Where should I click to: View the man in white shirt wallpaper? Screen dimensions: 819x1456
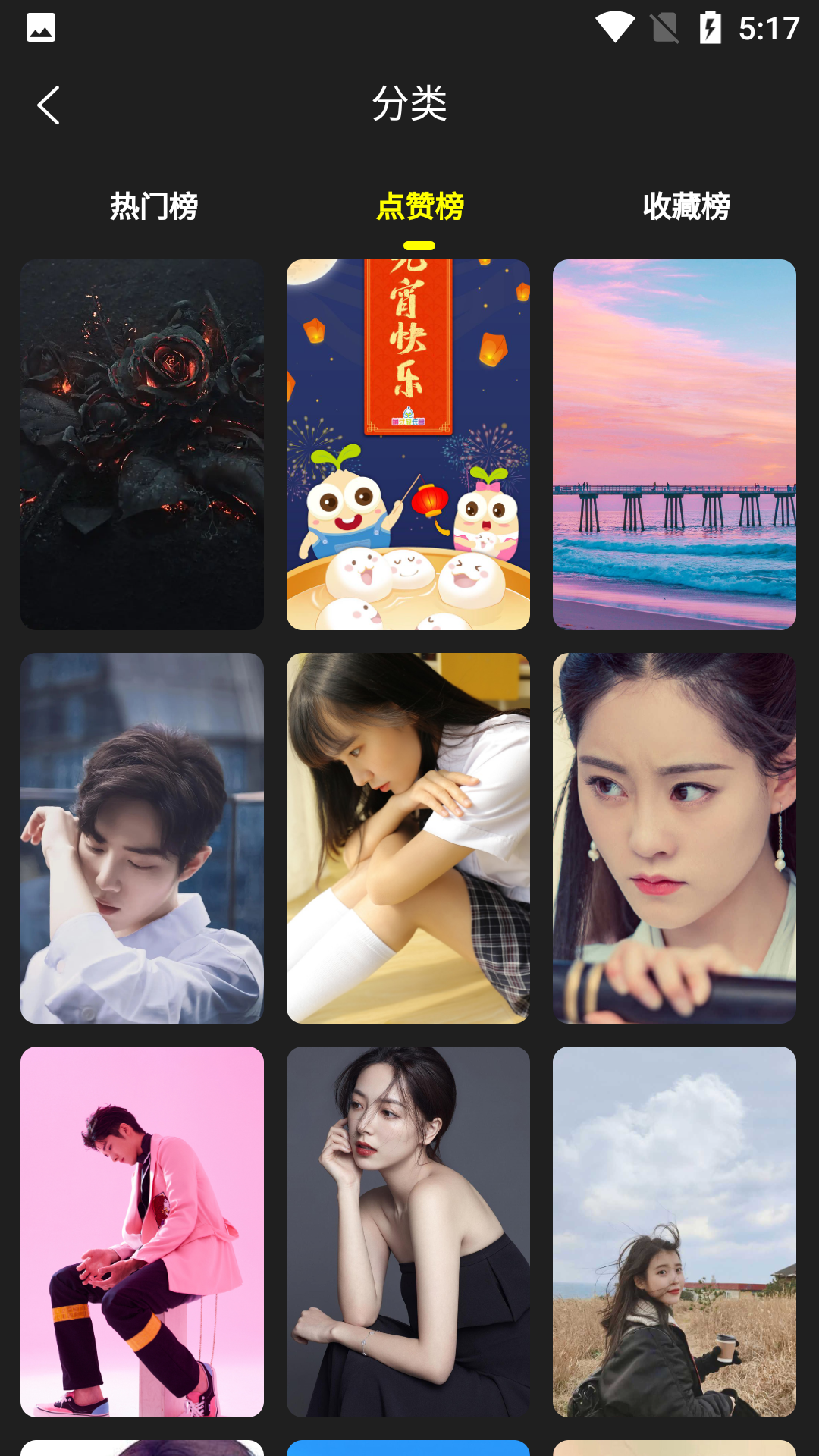(142, 838)
